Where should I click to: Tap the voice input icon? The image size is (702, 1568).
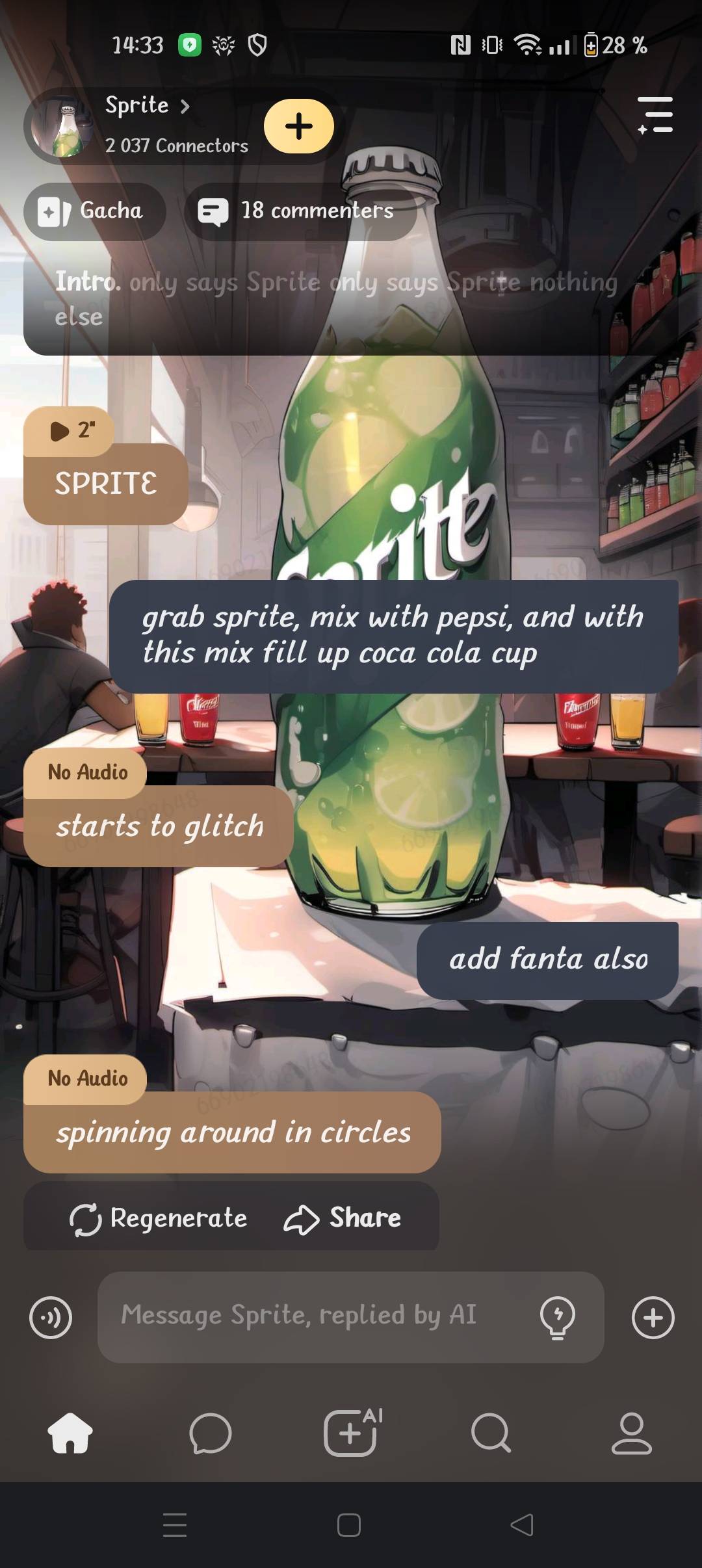point(51,1318)
